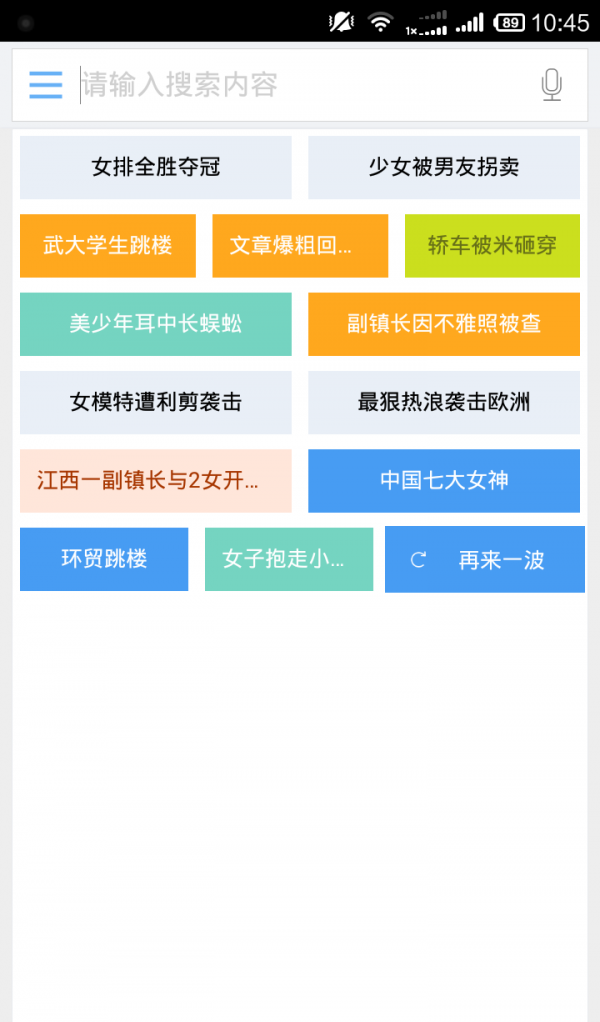Search the hot topic 女排全胜夺冠
The height and width of the screenshot is (1022, 600).
pyautogui.click(x=156, y=167)
